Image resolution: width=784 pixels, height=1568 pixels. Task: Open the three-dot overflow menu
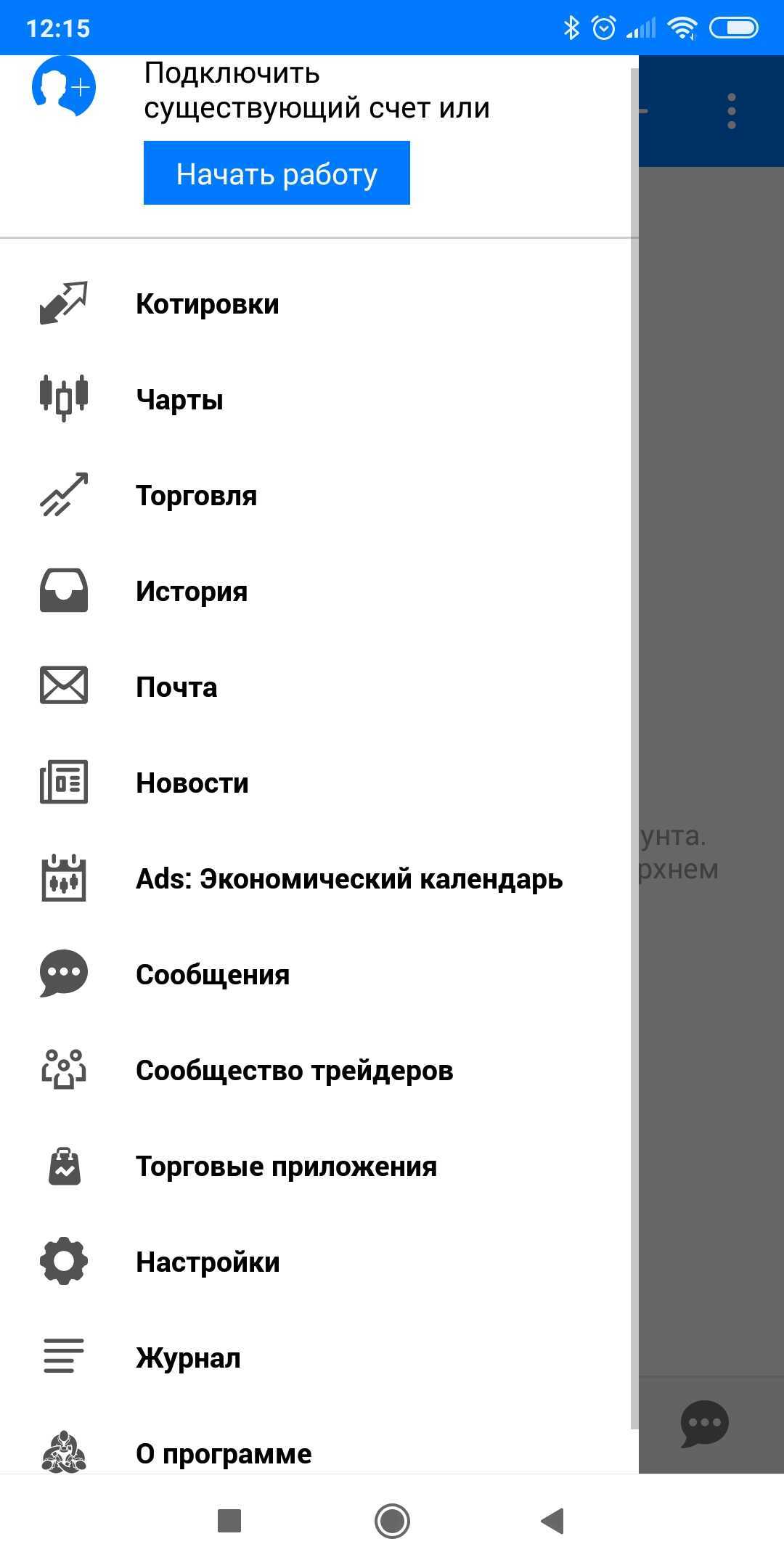(x=732, y=111)
